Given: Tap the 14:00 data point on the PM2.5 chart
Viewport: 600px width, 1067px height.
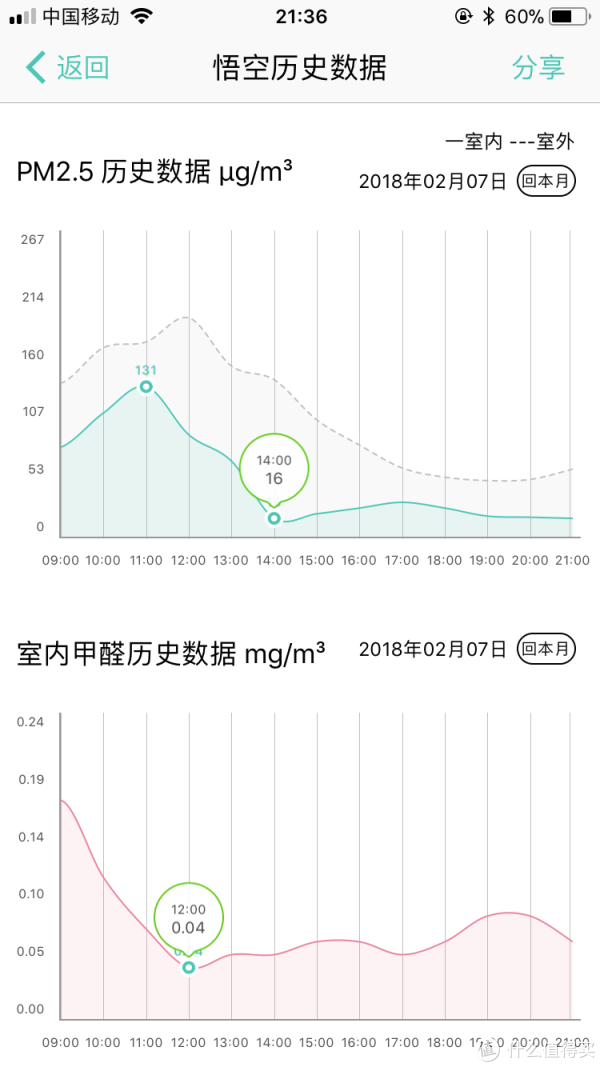Looking at the screenshot, I should (x=274, y=518).
